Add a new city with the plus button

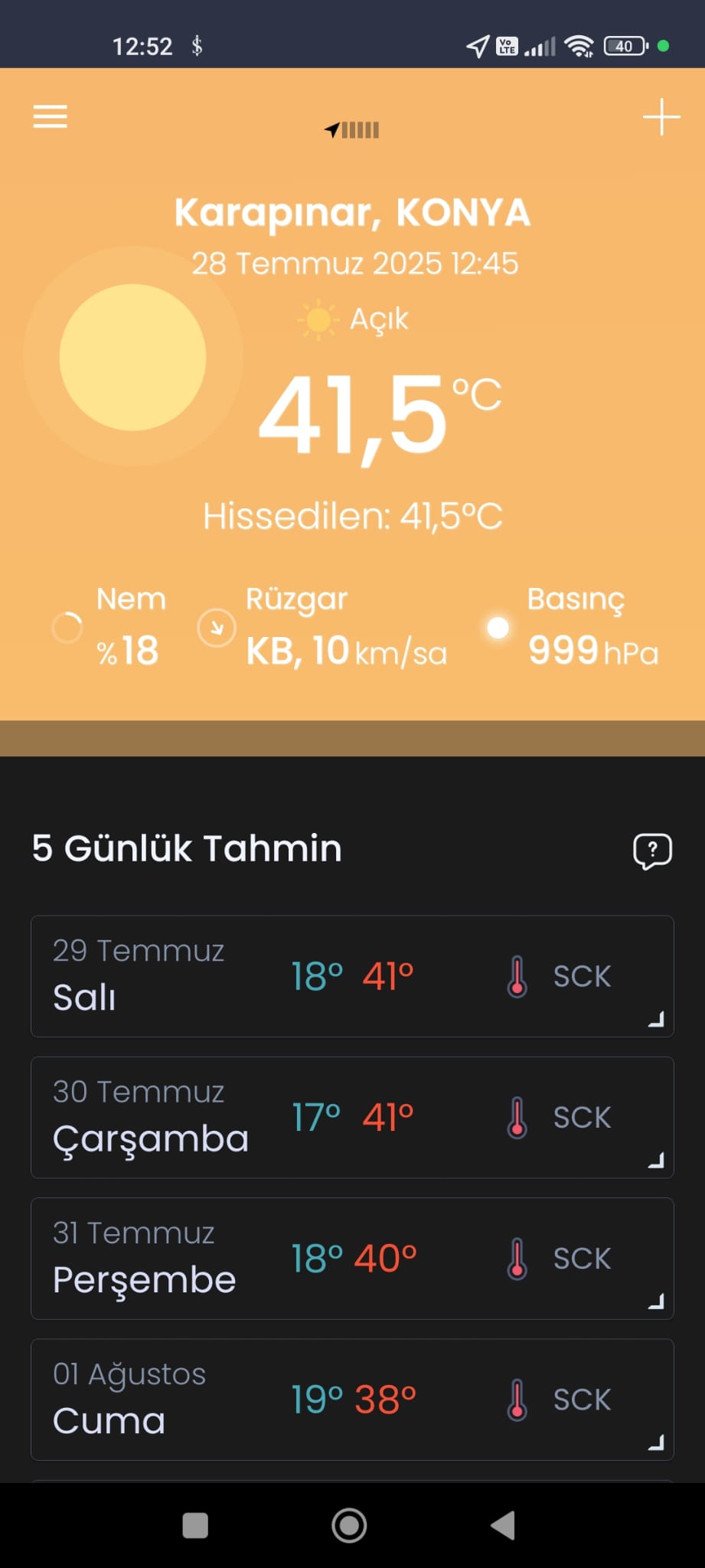click(x=662, y=116)
